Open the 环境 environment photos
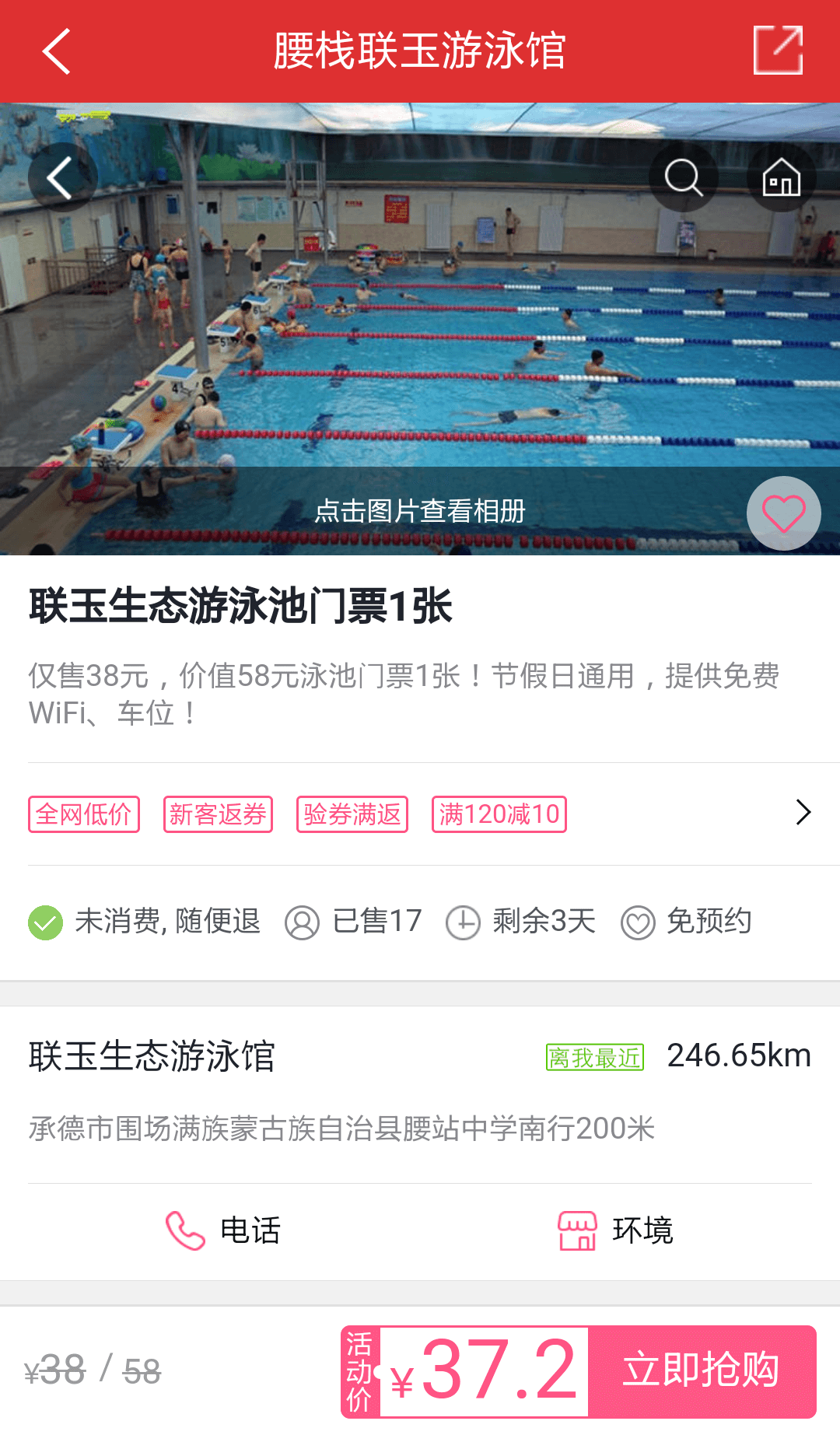 pyautogui.click(x=616, y=1230)
